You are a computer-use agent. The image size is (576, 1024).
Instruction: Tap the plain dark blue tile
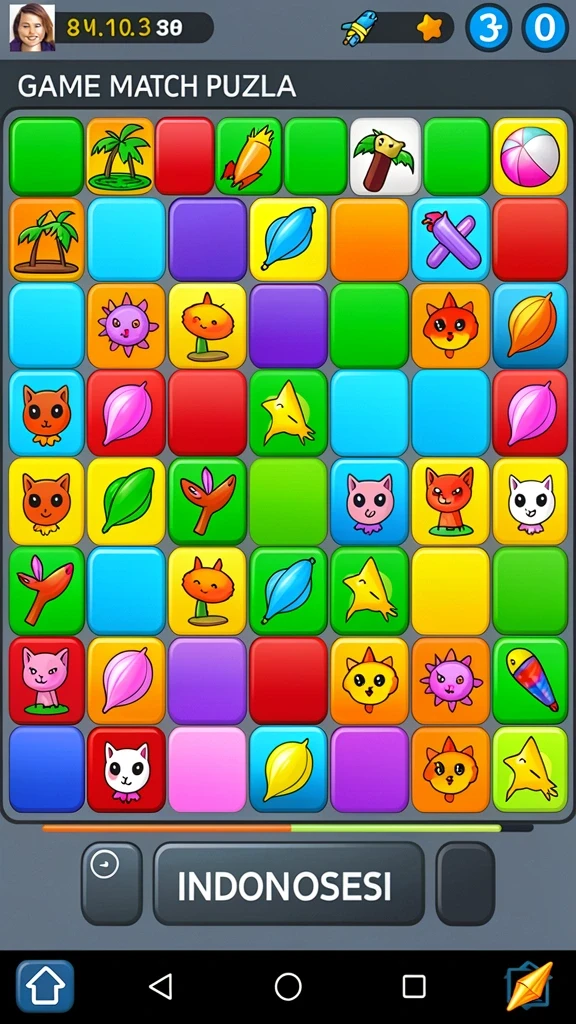[46, 769]
